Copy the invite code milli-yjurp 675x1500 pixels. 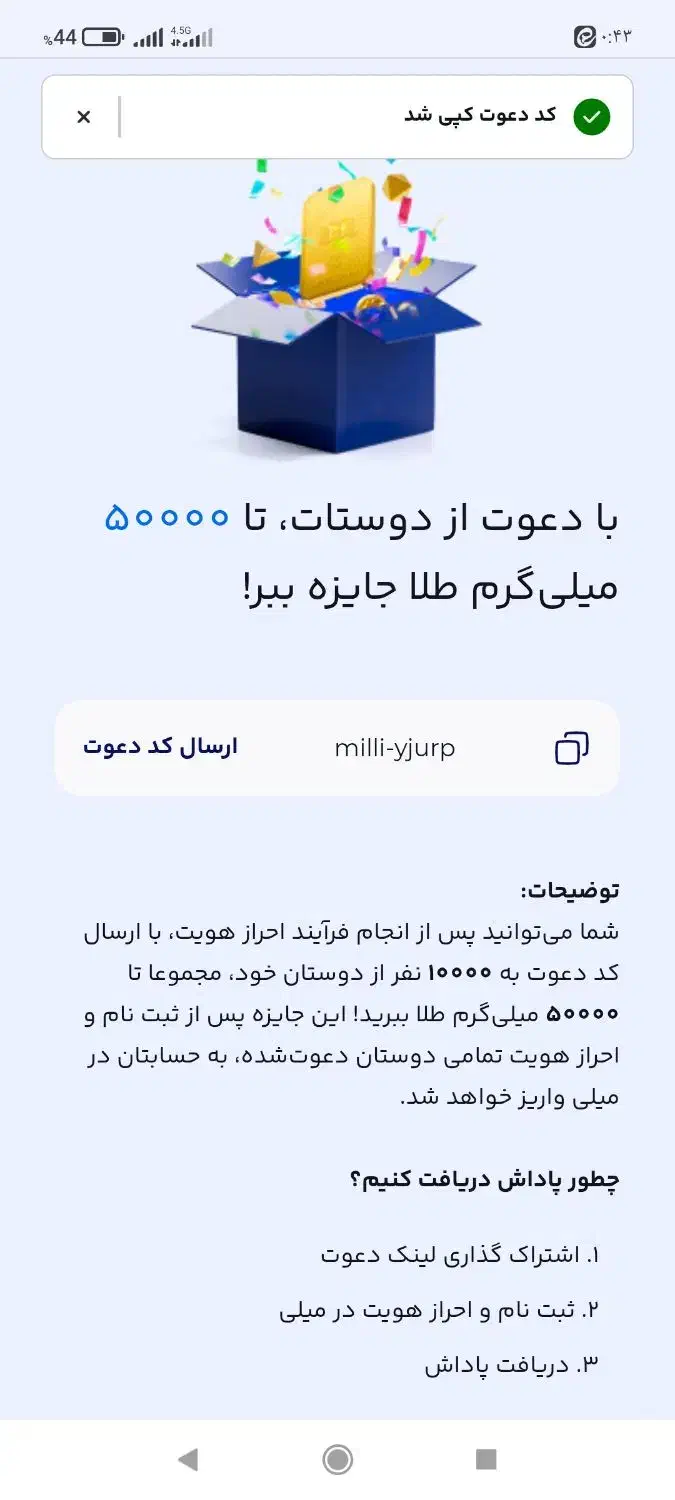pos(571,748)
